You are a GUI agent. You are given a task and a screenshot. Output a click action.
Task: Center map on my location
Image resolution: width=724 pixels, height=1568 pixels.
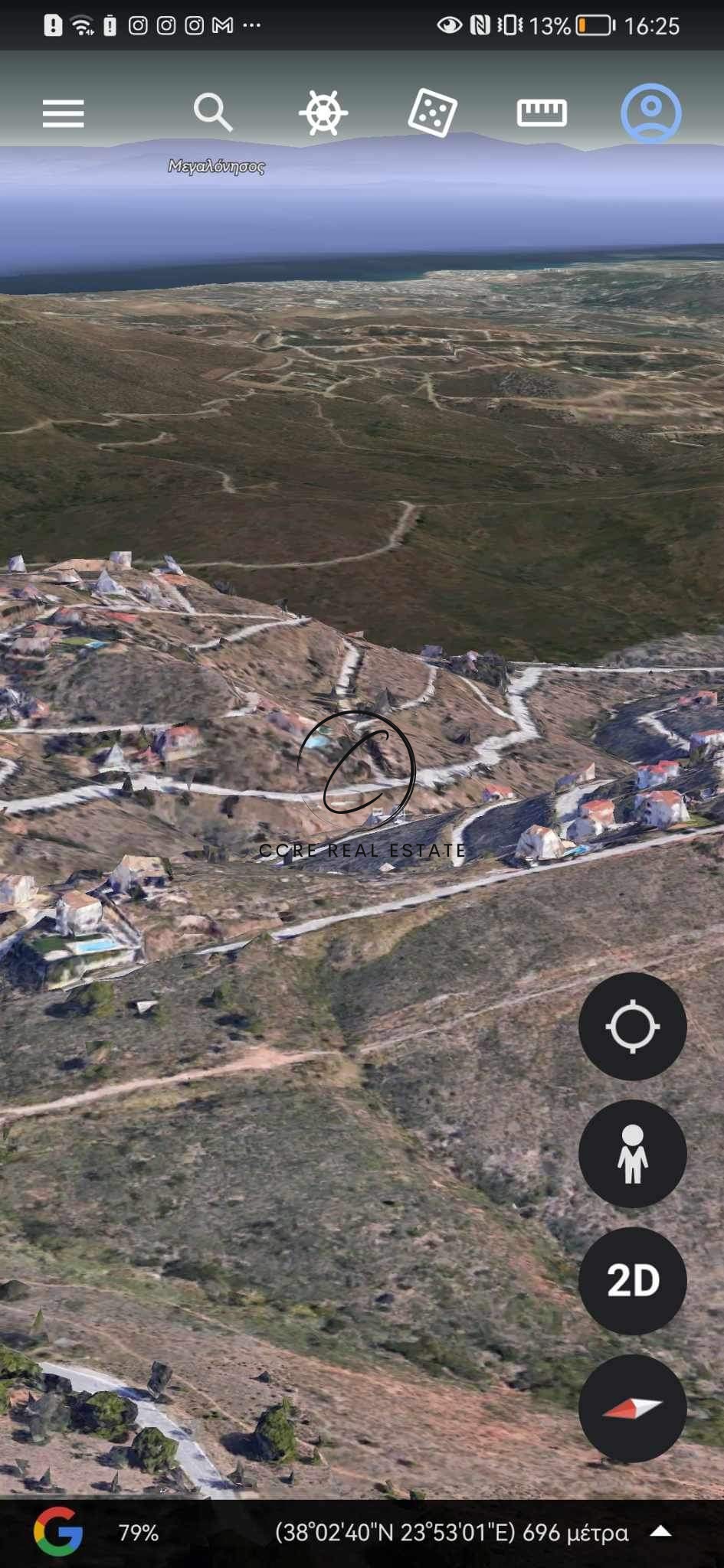coord(632,1026)
